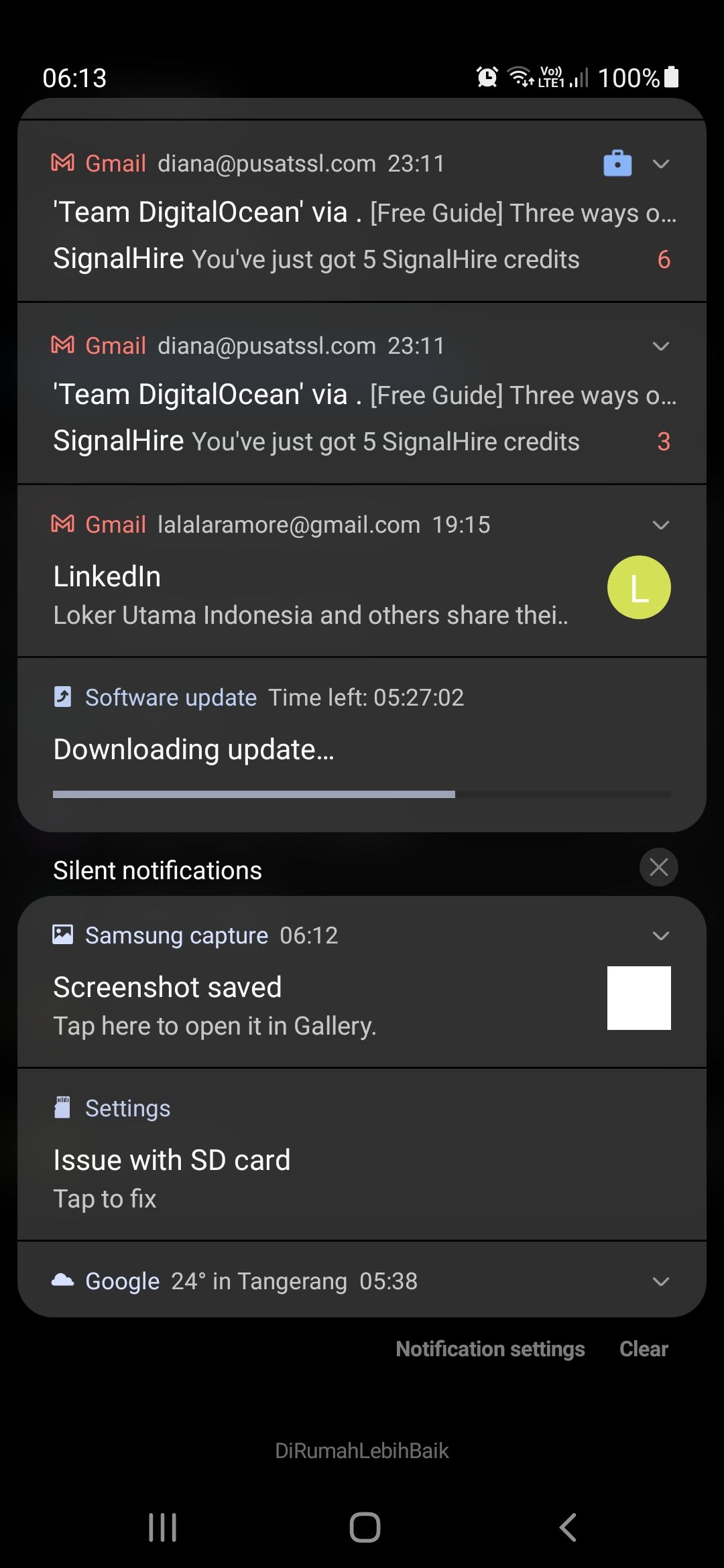Tap the Software update icon

[62, 697]
